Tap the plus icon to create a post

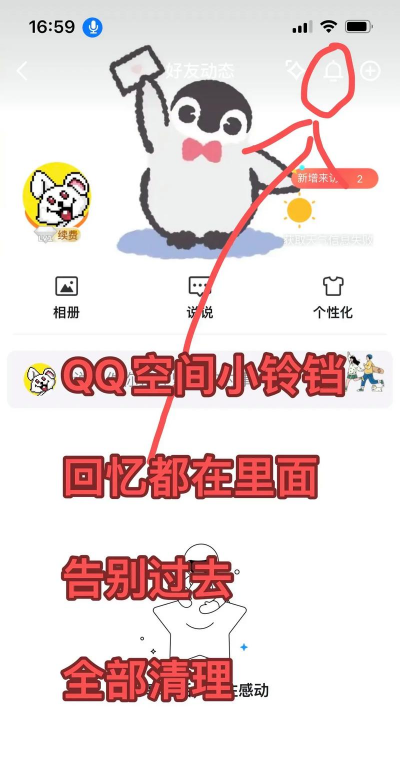370,71
